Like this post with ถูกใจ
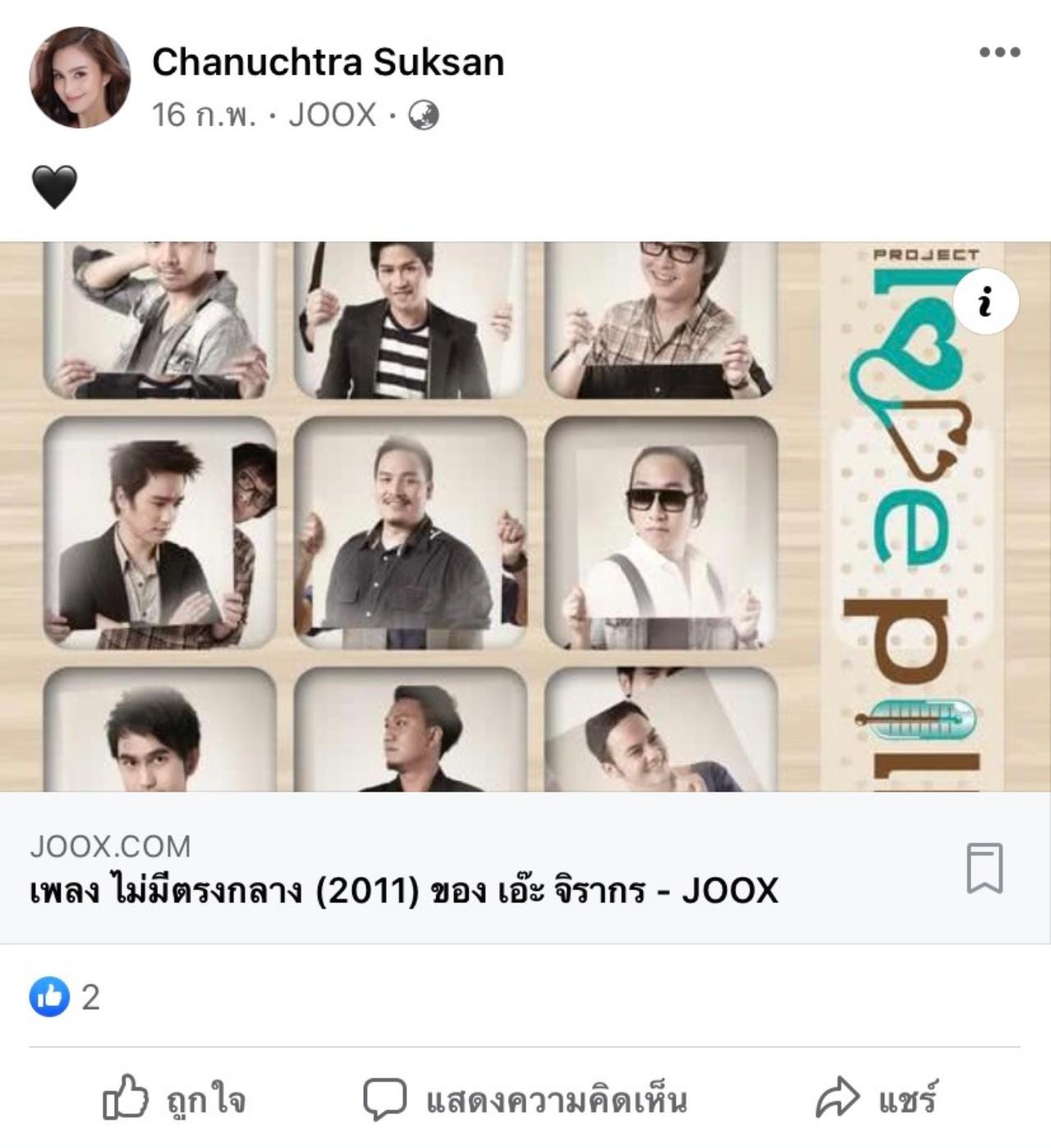The height and width of the screenshot is (1148, 1051). click(x=174, y=1099)
